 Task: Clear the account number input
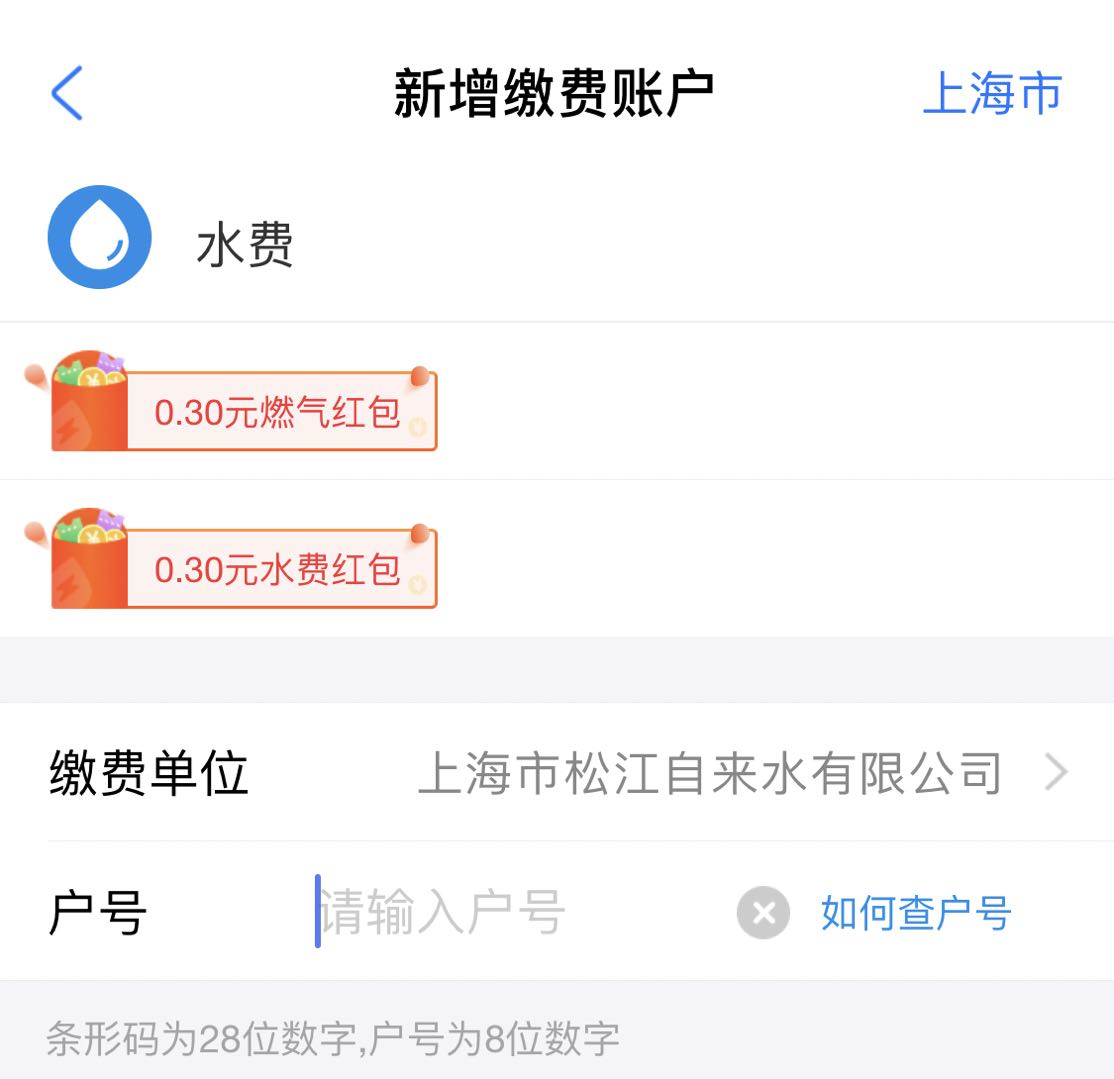[x=763, y=912]
